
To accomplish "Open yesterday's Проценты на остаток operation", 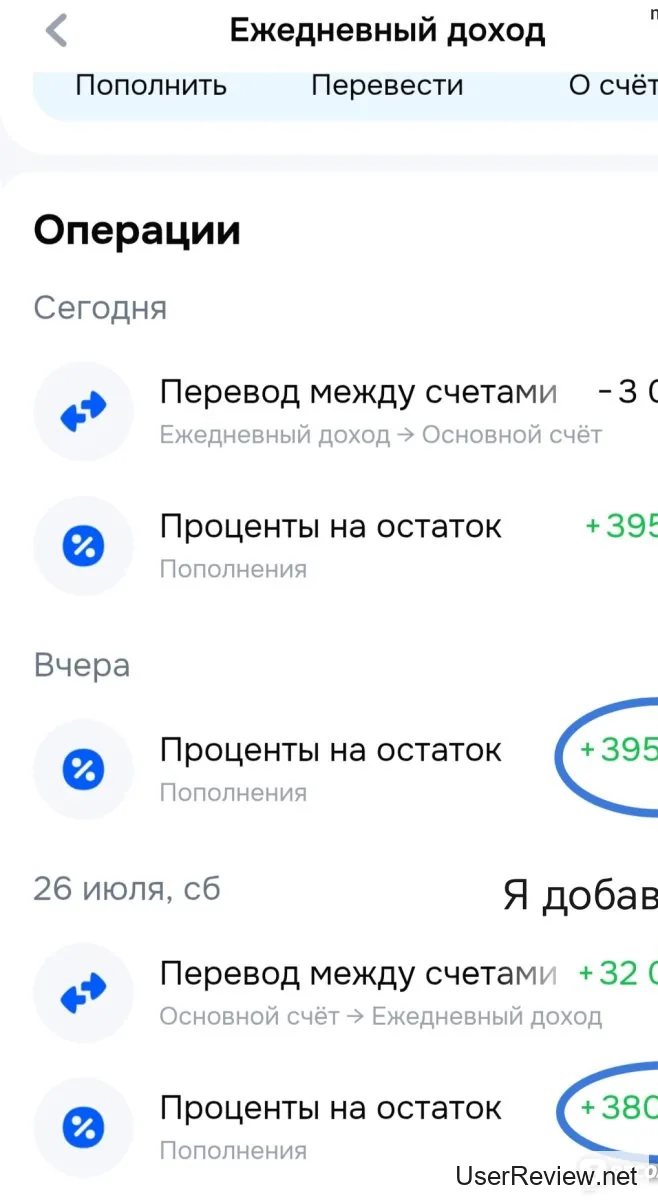I will (x=331, y=768).
